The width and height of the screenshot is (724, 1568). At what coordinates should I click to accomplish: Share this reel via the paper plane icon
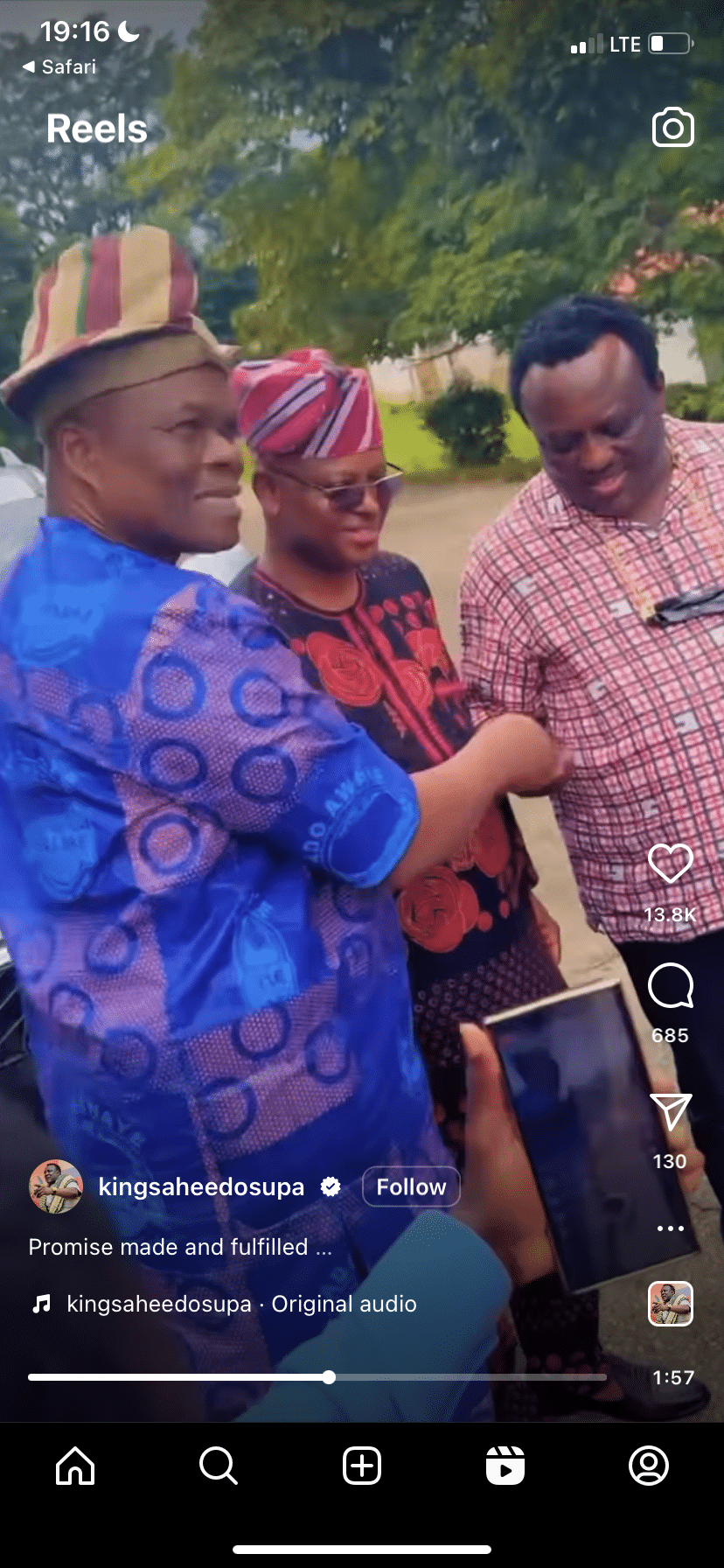click(x=671, y=1112)
